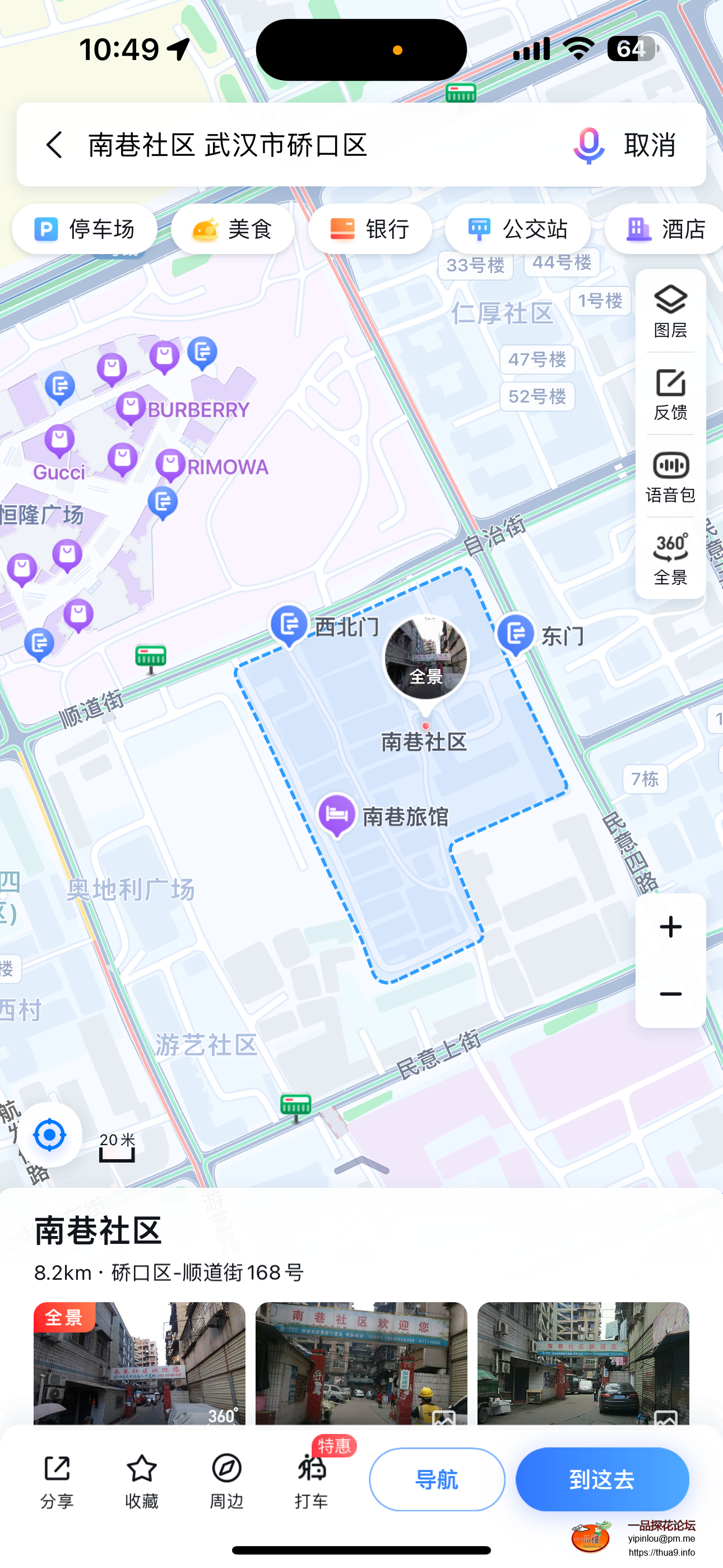Zoom out on the map

[670, 994]
